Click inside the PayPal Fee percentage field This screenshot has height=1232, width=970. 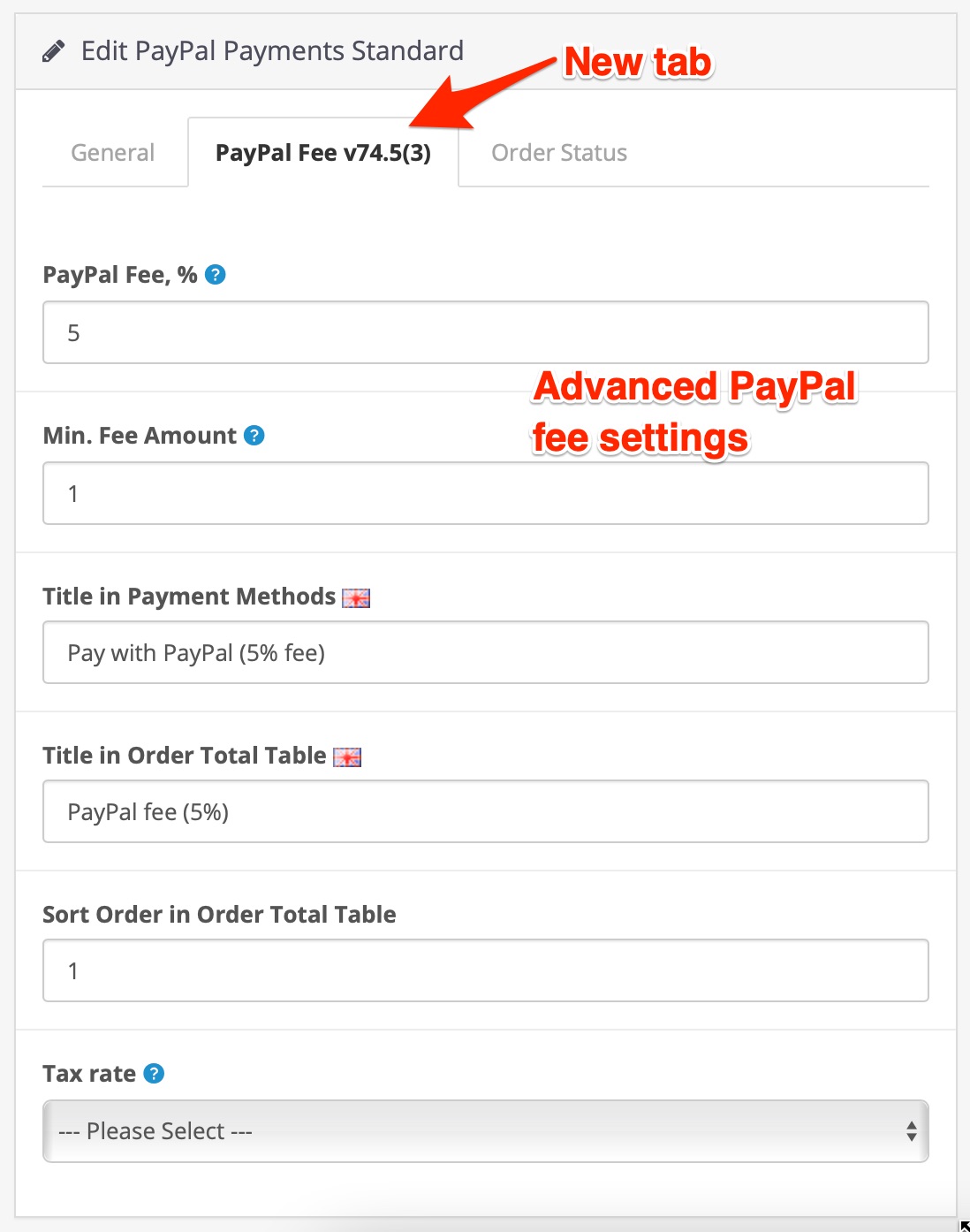click(485, 332)
